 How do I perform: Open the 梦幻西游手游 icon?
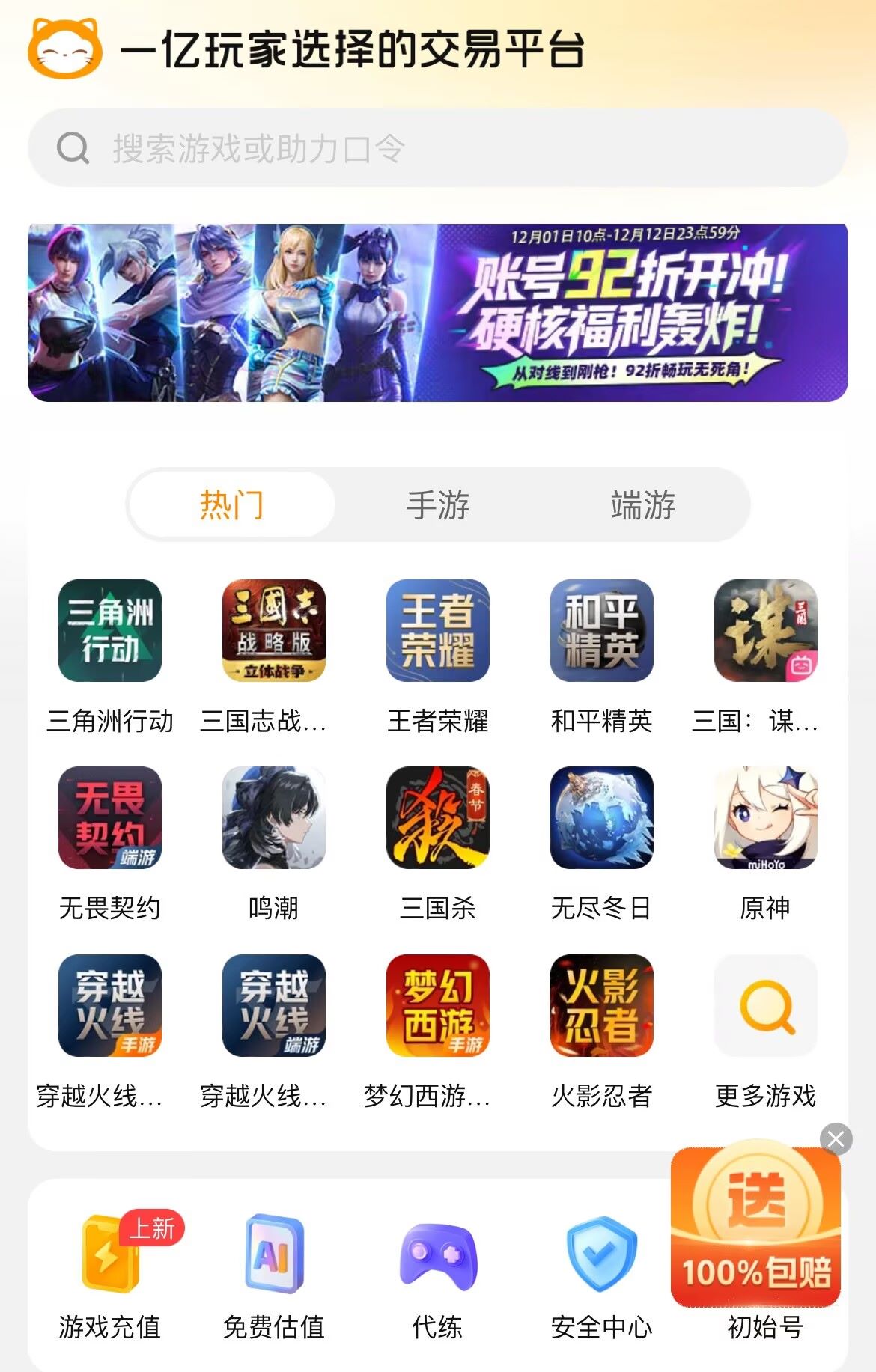click(437, 1007)
